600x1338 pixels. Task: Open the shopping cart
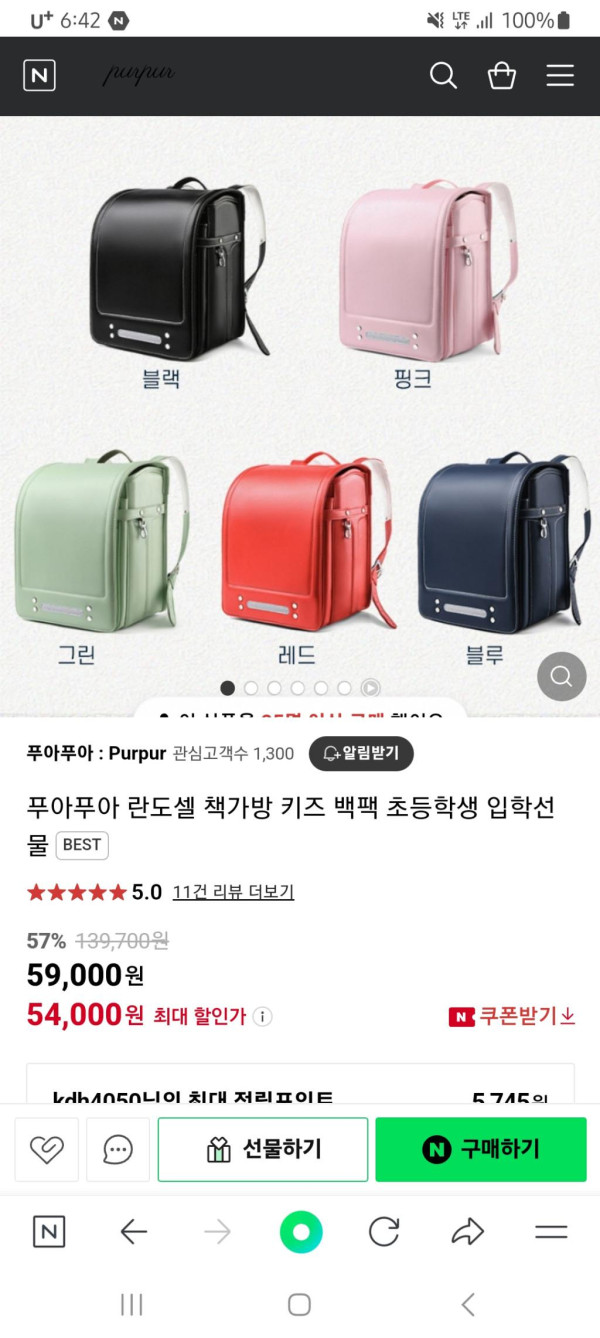click(x=502, y=76)
